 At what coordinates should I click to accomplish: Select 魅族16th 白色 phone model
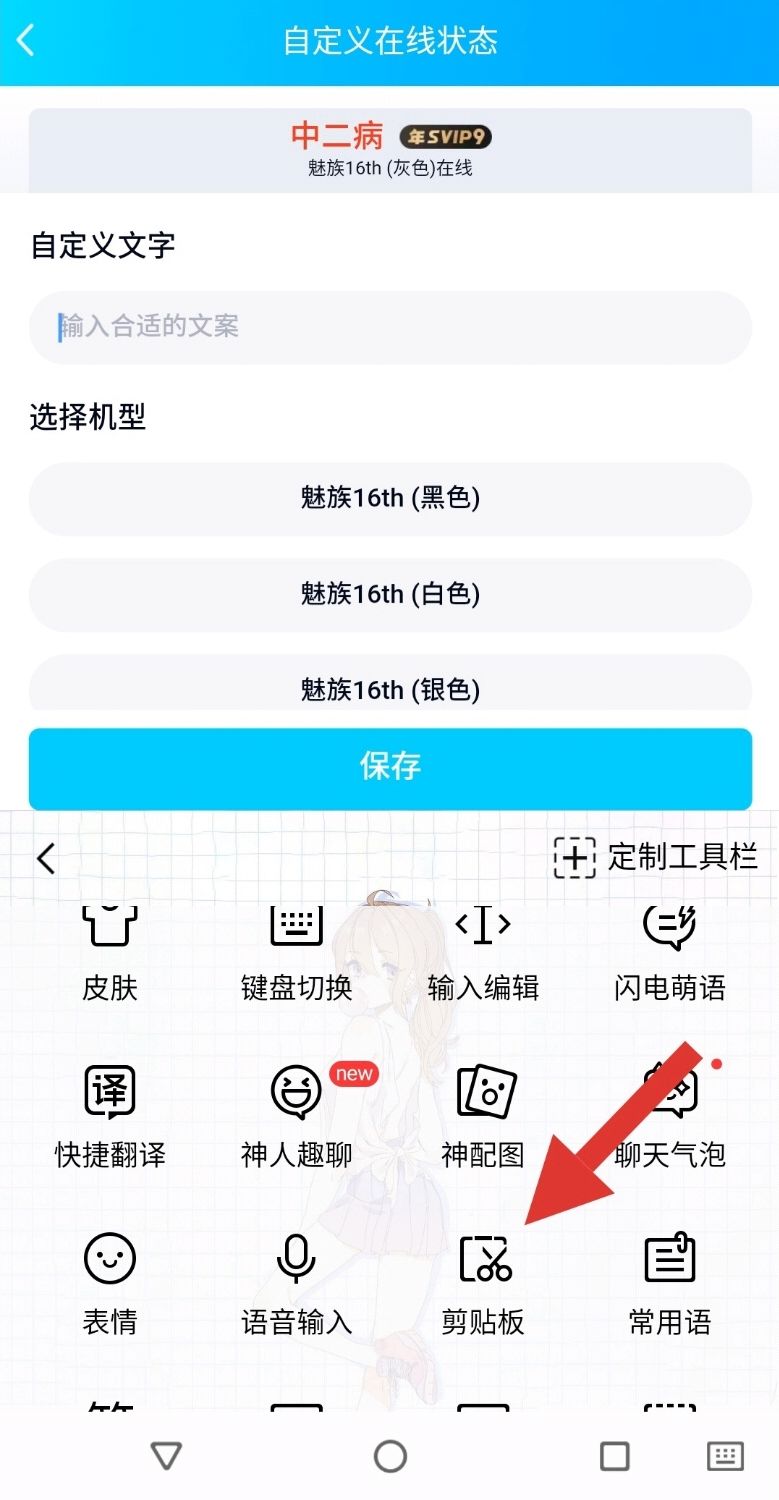click(389, 594)
